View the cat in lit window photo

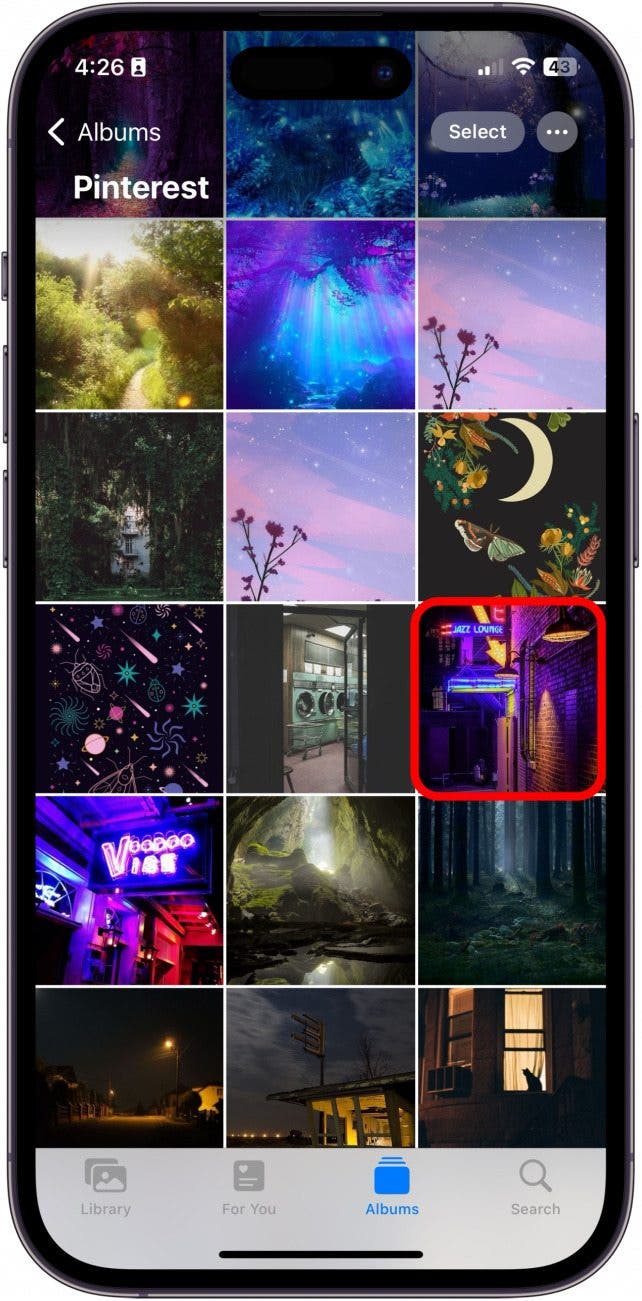(x=511, y=1066)
